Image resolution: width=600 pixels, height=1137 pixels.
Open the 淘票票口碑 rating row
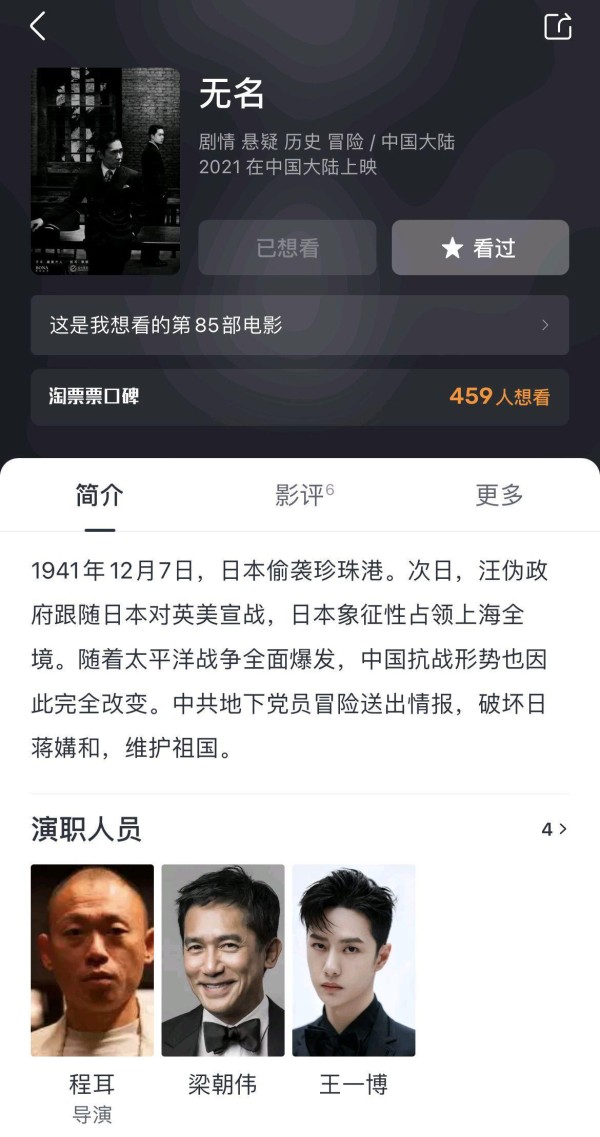[300, 397]
